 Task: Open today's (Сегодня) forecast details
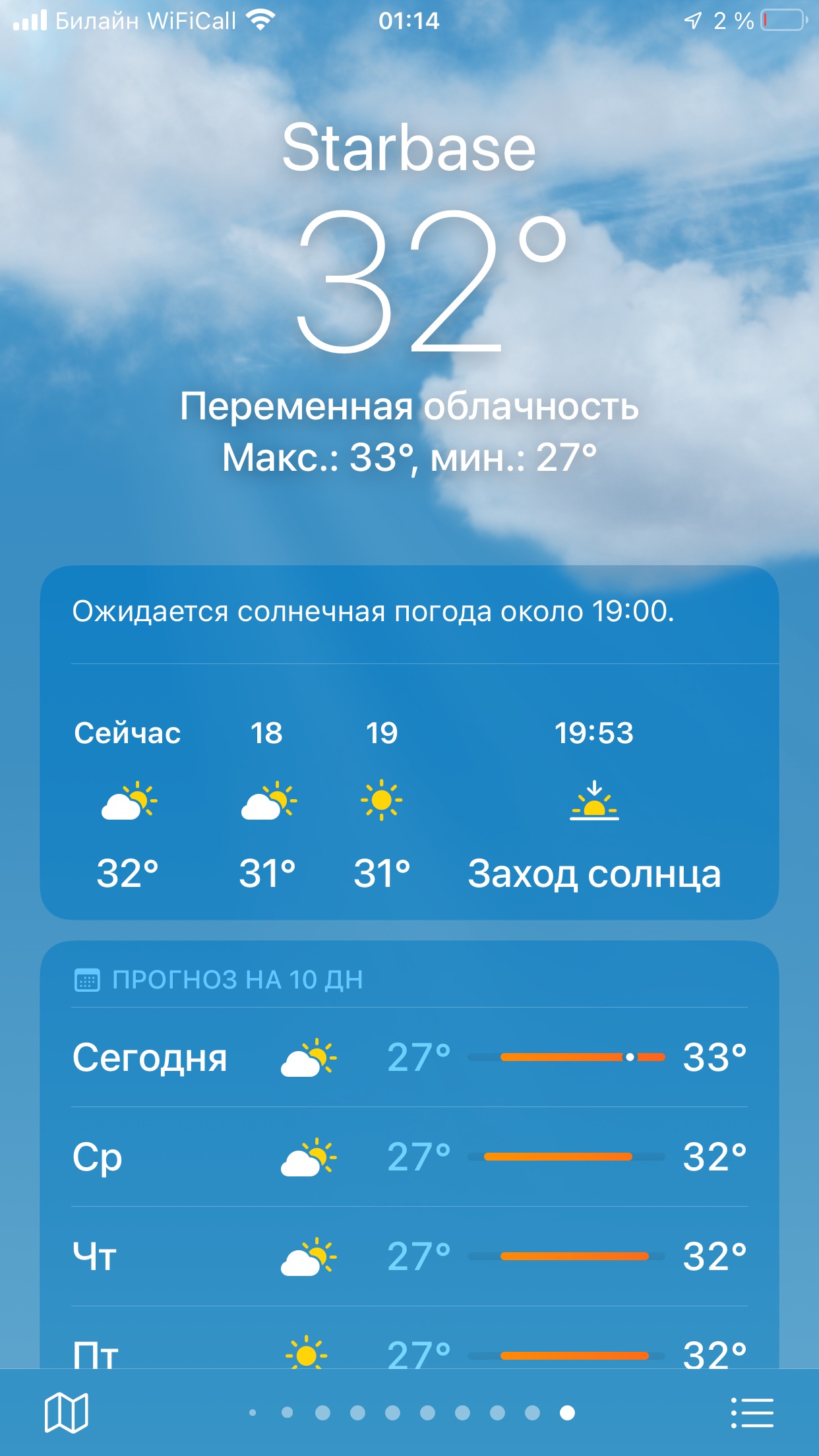click(x=409, y=1057)
